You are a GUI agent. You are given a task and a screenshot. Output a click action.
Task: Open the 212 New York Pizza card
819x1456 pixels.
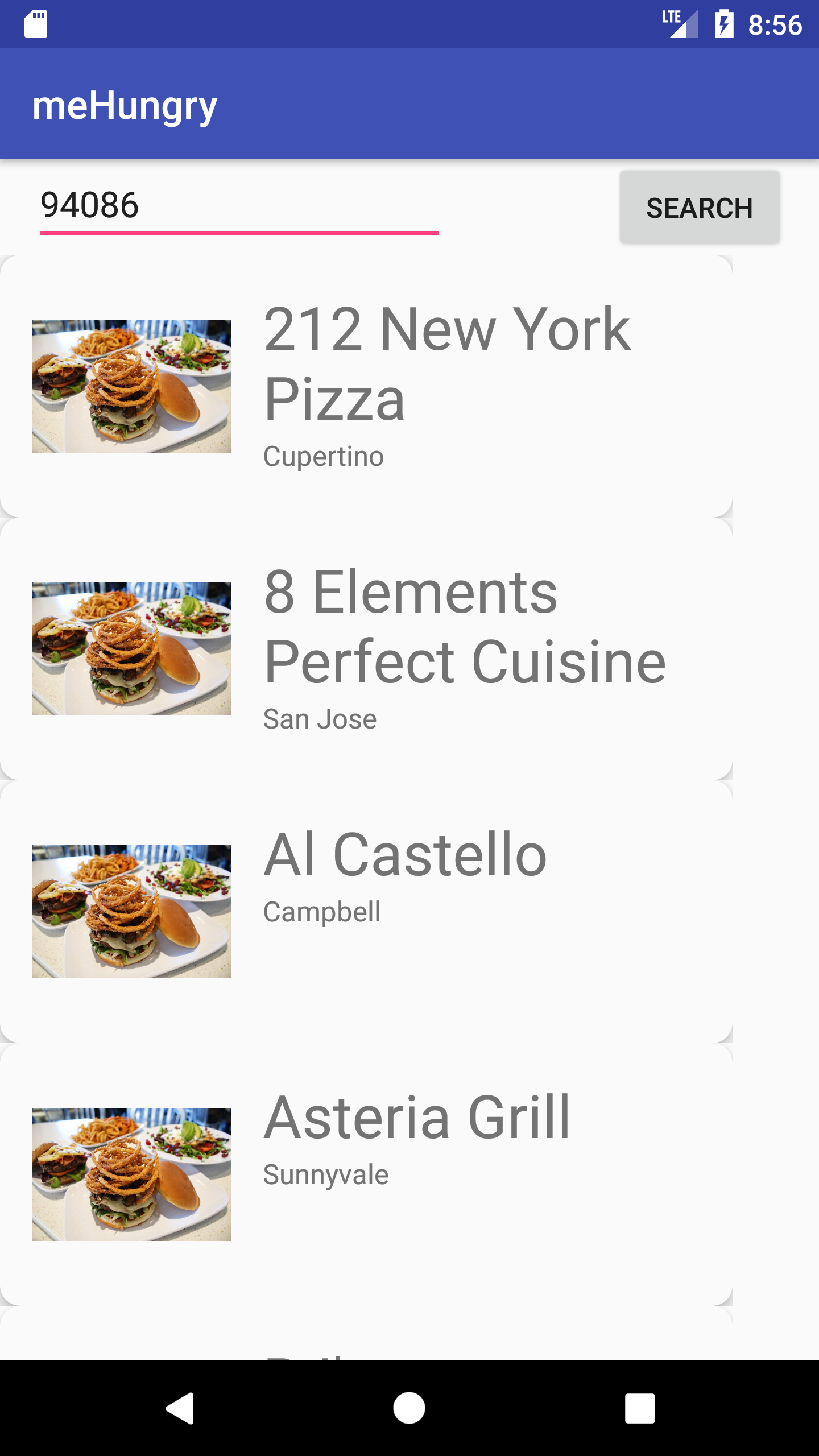pyautogui.click(x=365, y=386)
